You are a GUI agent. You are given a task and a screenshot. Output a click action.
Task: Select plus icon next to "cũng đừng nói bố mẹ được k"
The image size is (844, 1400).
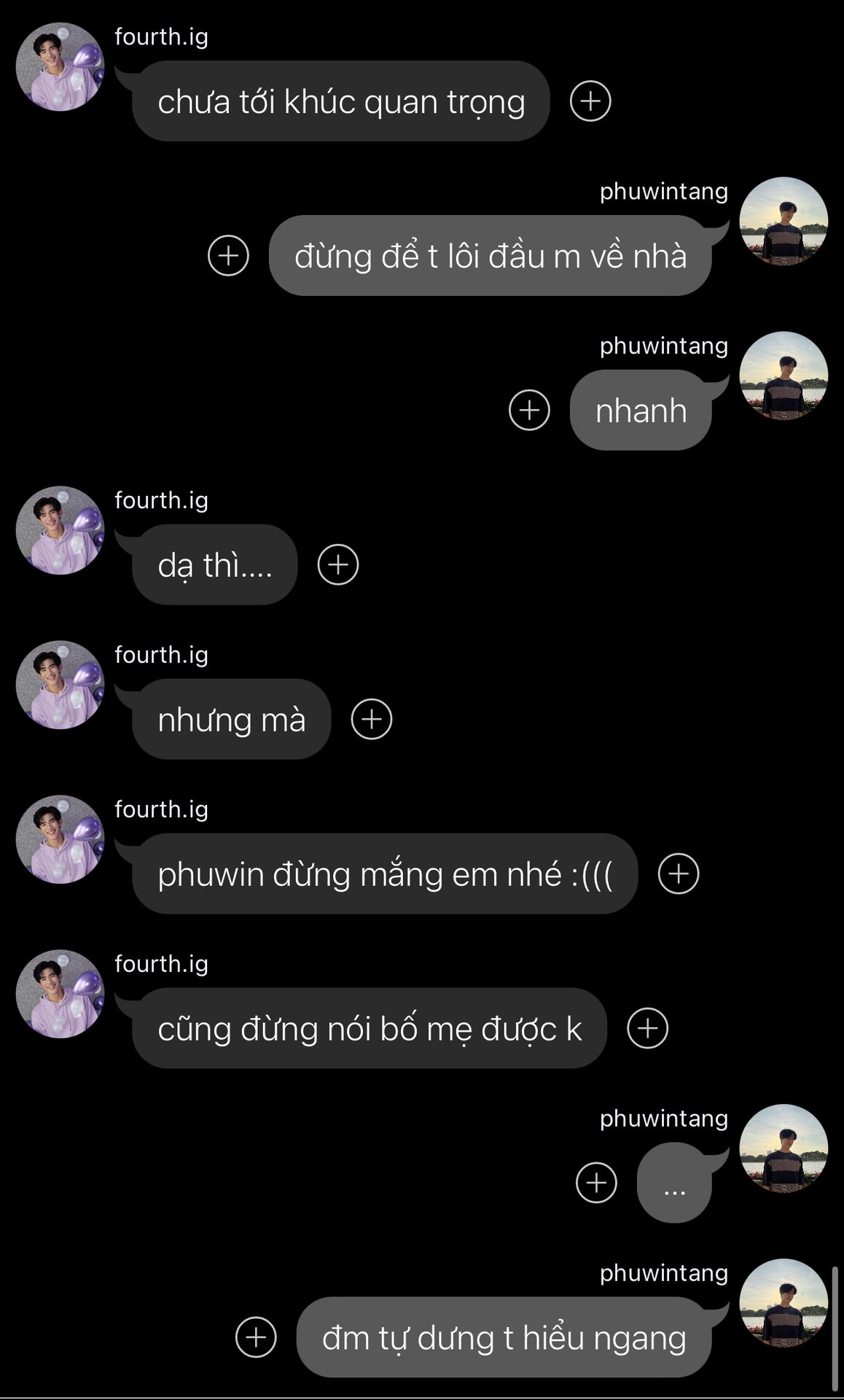pos(648,1028)
